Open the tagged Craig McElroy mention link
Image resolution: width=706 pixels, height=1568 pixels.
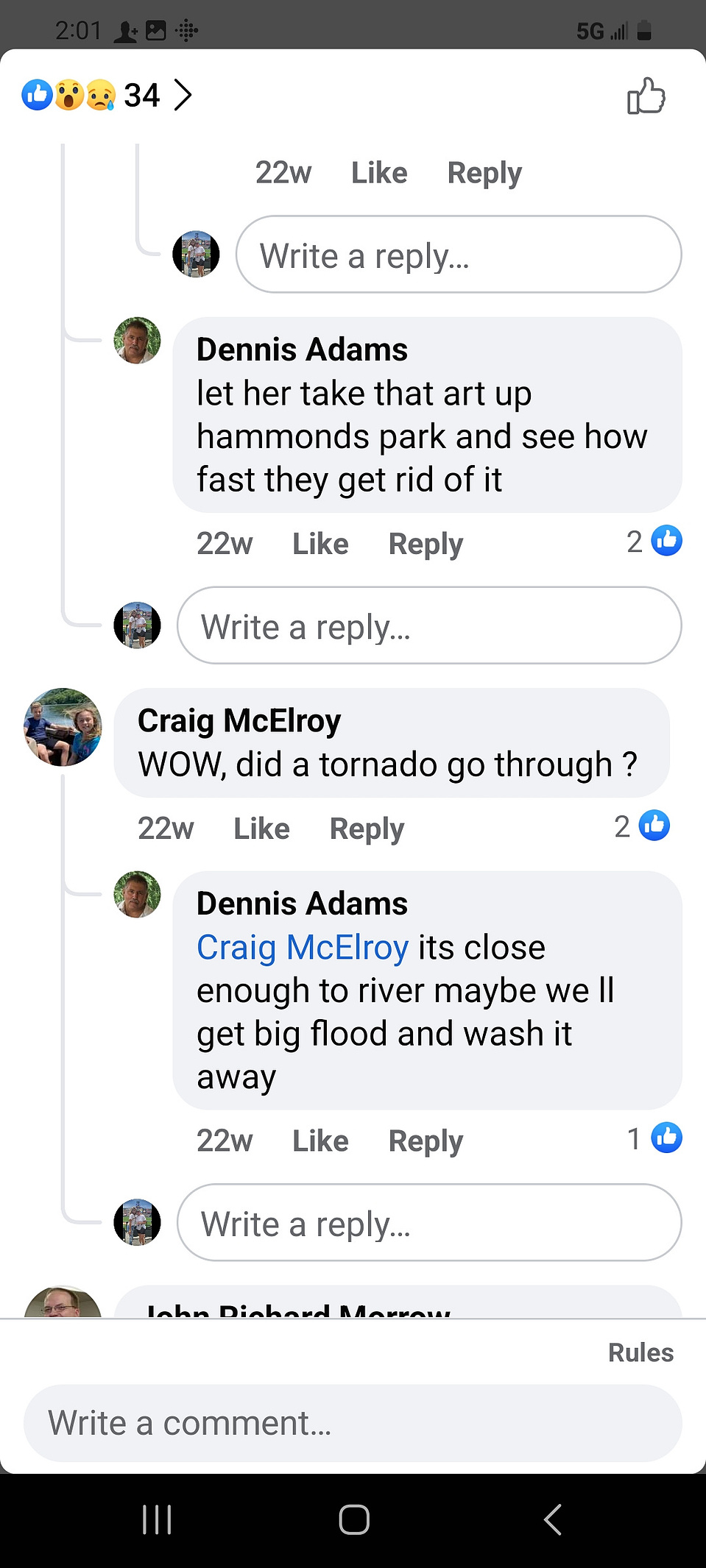303,947
